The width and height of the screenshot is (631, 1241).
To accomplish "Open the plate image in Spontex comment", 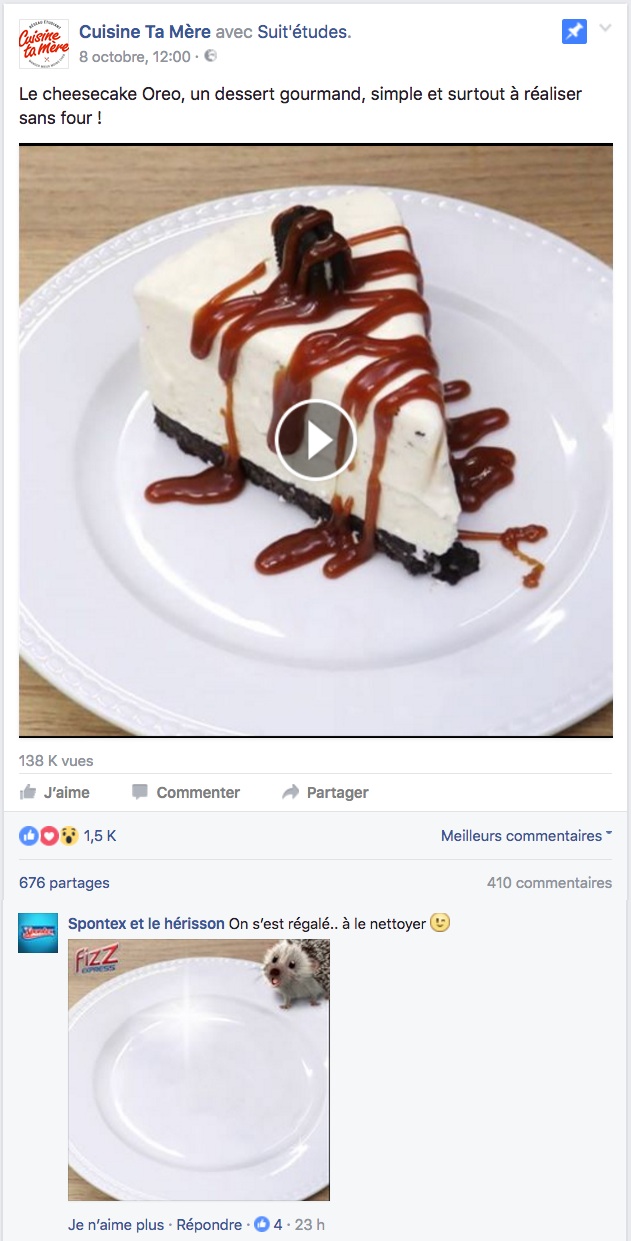I will (x=199, y=1069).
